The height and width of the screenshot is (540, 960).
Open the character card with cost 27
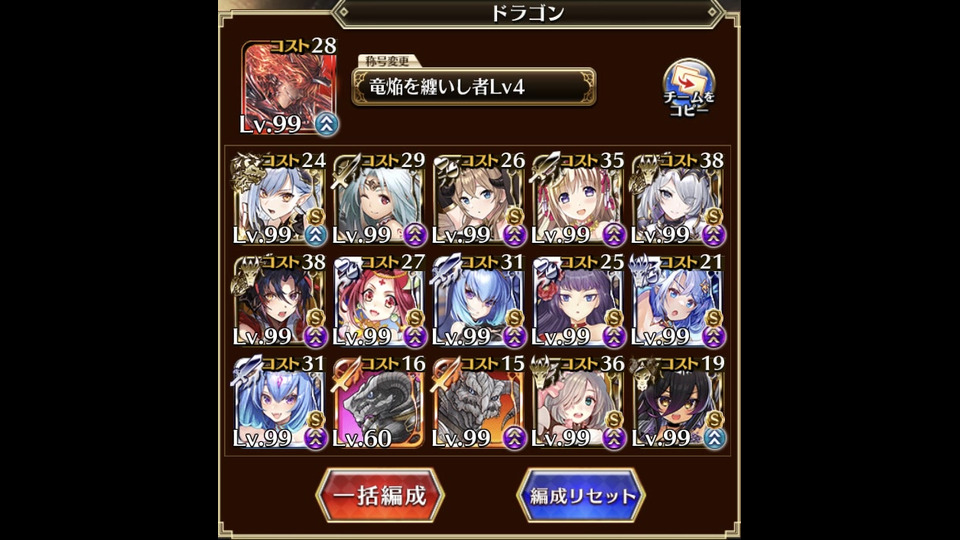[x=380, y=302]
